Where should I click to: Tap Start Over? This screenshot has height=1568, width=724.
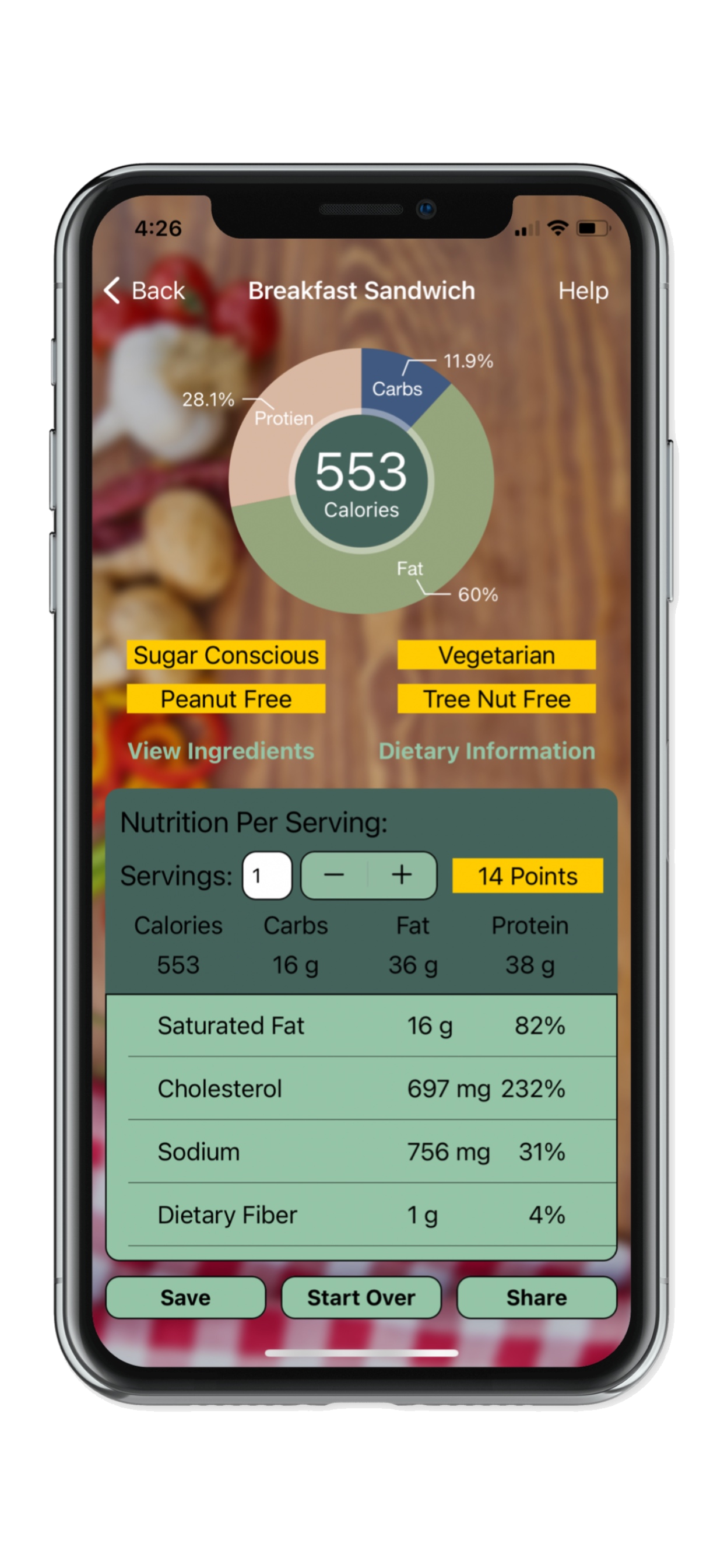click(361, 1297)
